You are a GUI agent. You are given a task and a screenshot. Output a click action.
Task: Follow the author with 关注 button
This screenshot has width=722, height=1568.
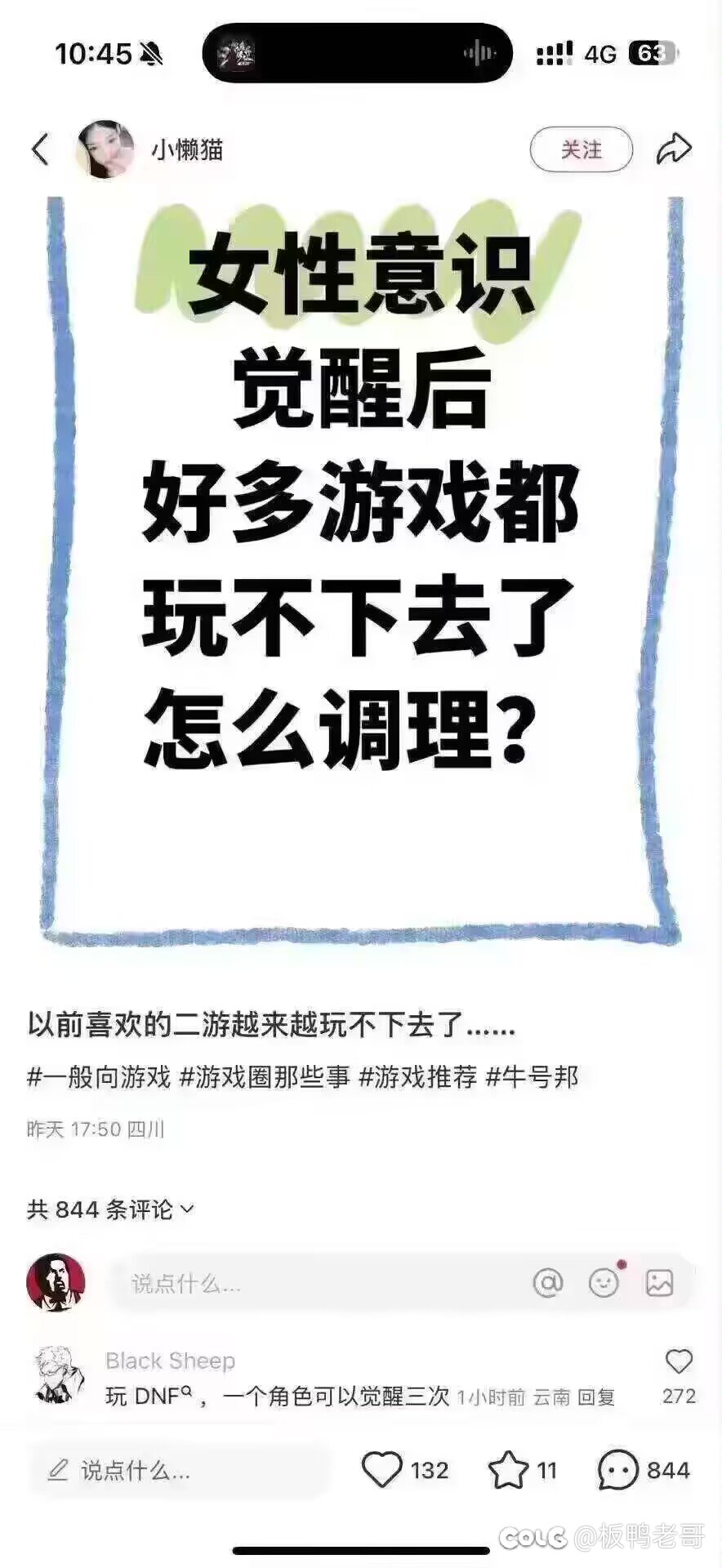pos(581,149)
